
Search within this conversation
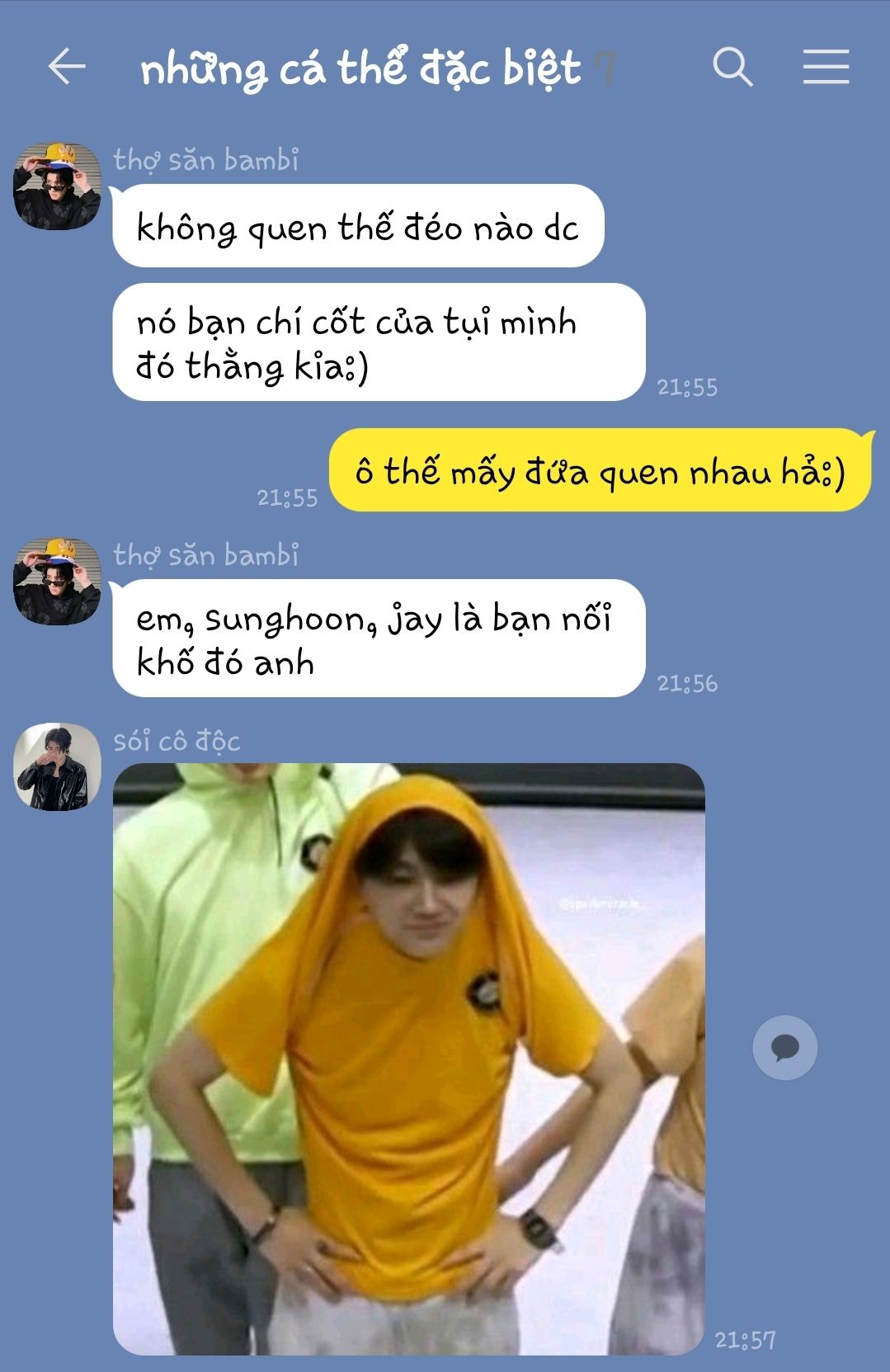pos(732,67)
